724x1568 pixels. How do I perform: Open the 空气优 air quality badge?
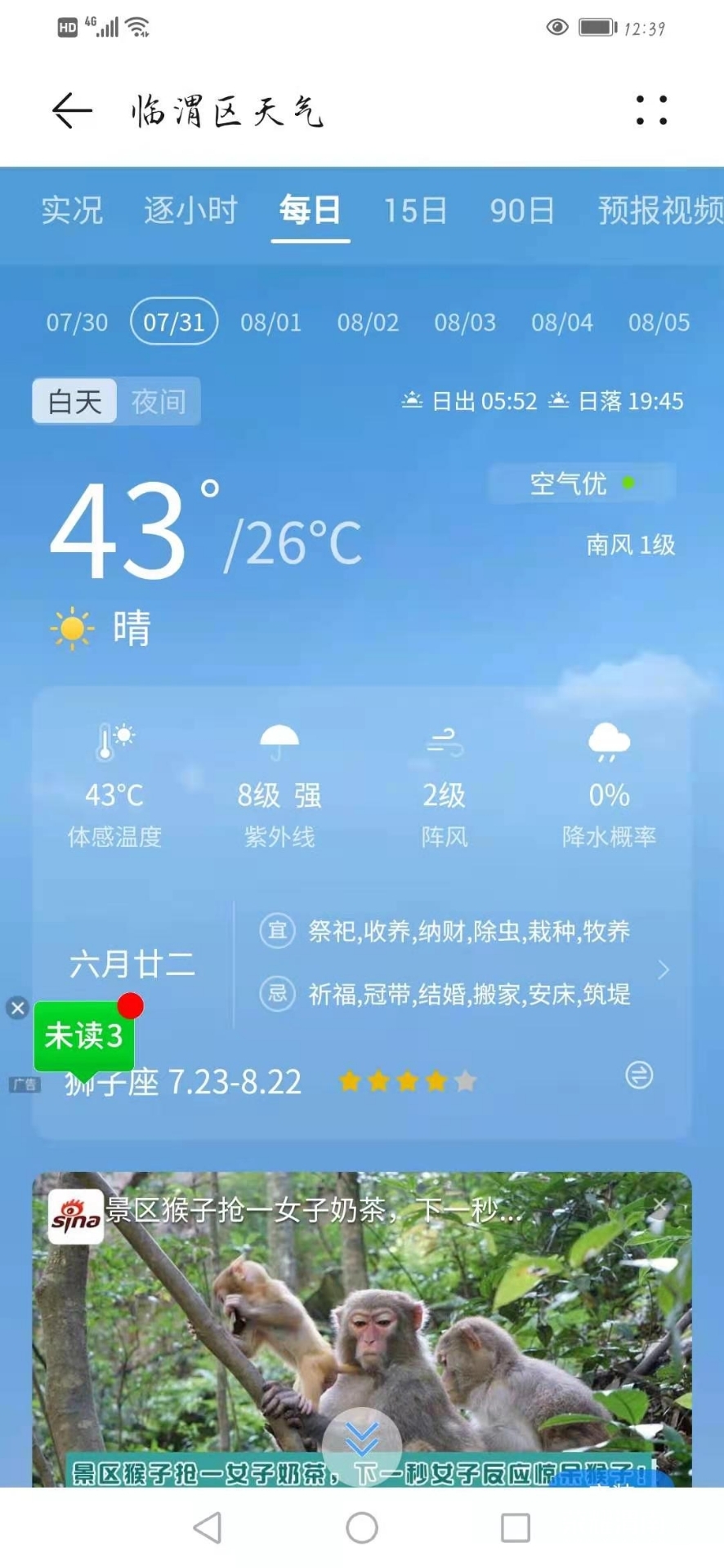click(581, 483)
